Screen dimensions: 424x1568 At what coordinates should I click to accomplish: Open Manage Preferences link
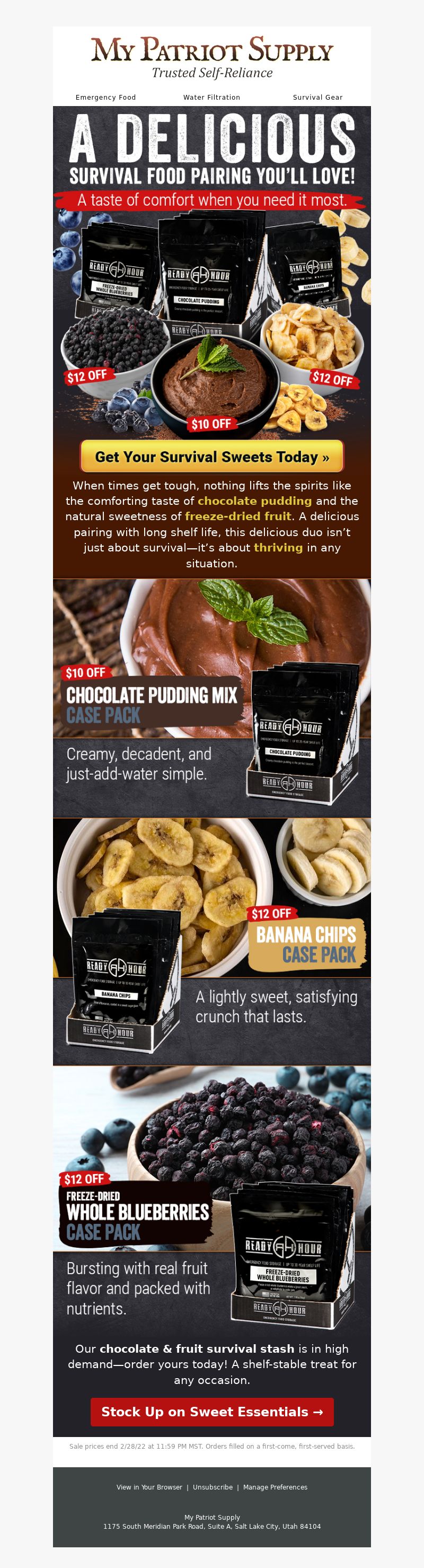pyautogui.click(x=275, y=1487)
